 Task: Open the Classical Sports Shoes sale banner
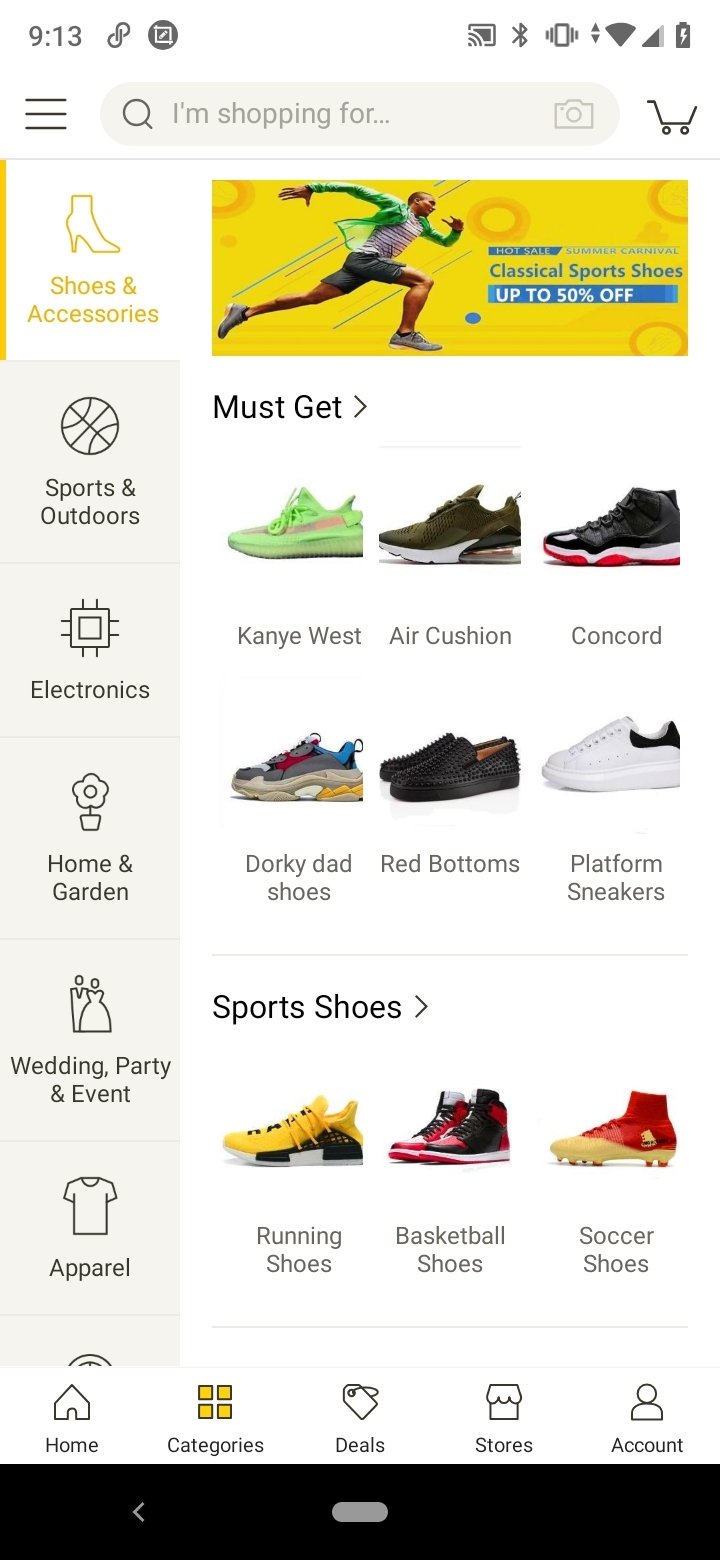pyautogui.click(x=450, y=268)
